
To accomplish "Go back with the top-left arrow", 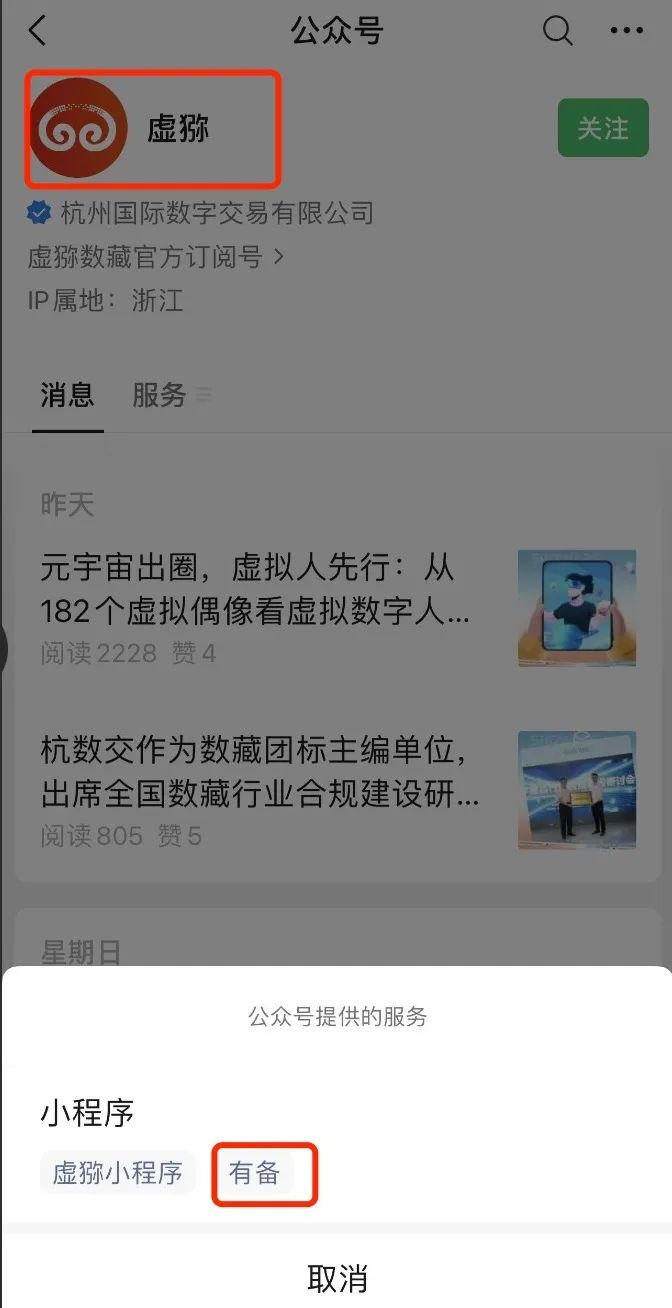I will coord(38,31).
